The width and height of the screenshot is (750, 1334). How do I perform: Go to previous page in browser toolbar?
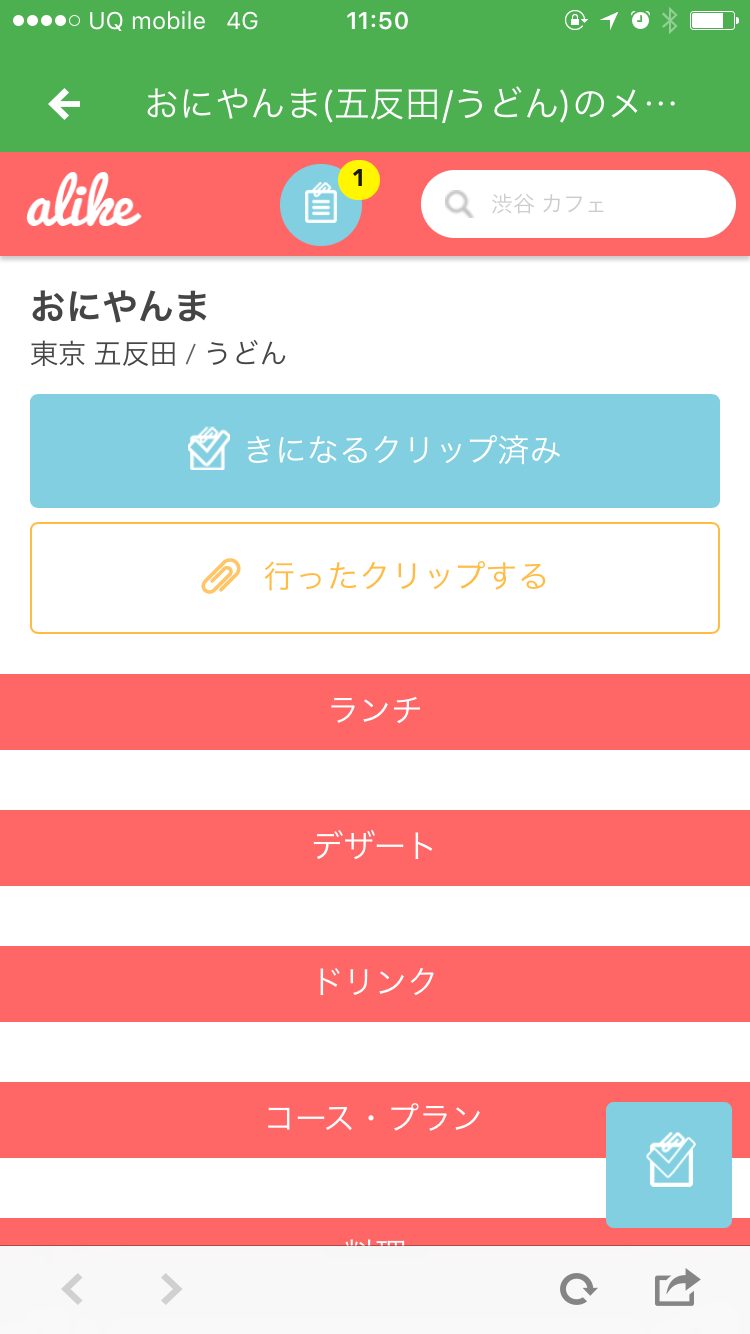tap(71, 1289)
